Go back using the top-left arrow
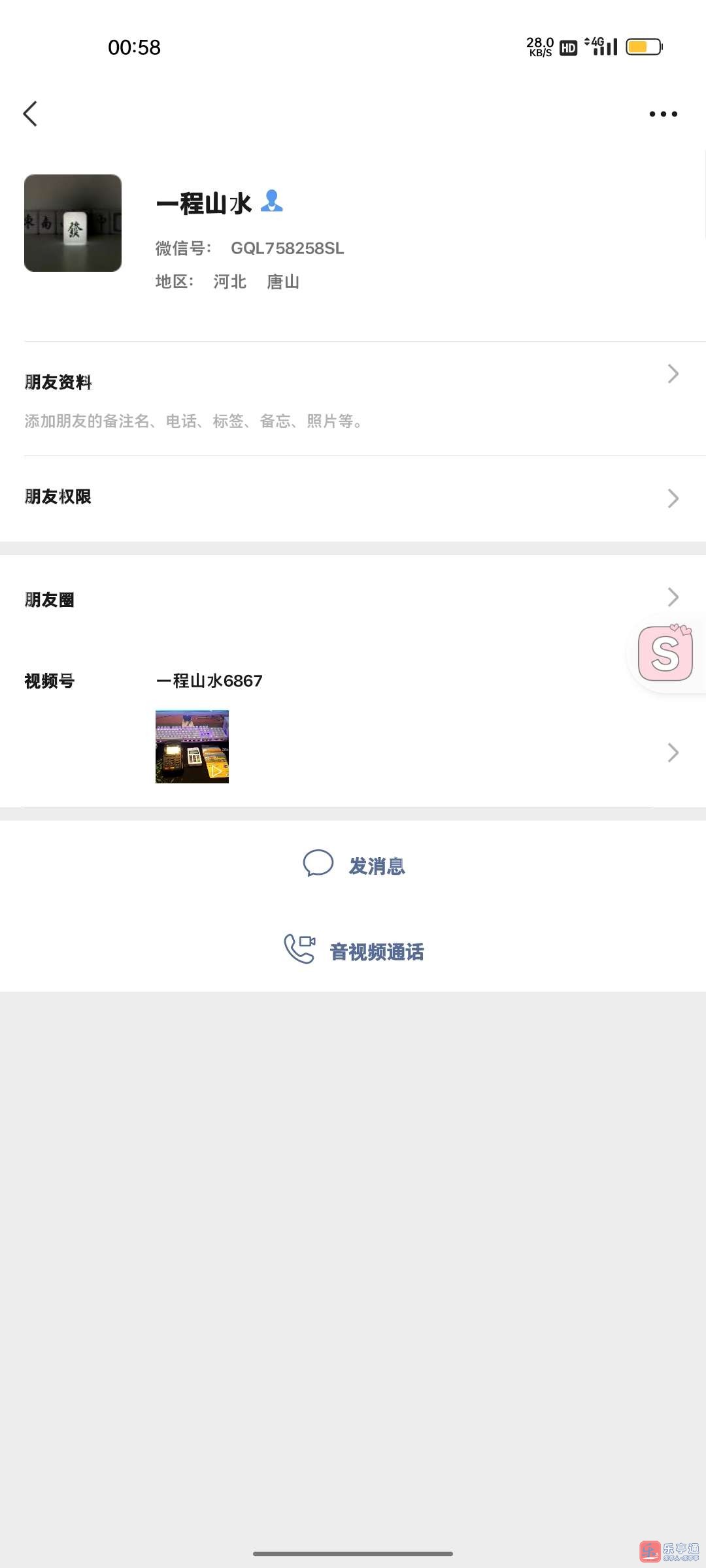This screenshot has width=706, height=1568. pyautogui.click(x=30, y=114)
